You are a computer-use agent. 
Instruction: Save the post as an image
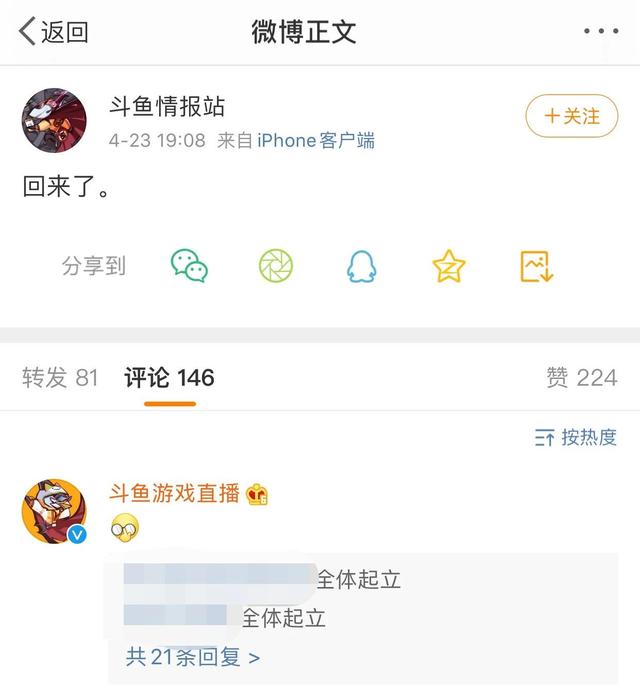[x=536, y=265]
